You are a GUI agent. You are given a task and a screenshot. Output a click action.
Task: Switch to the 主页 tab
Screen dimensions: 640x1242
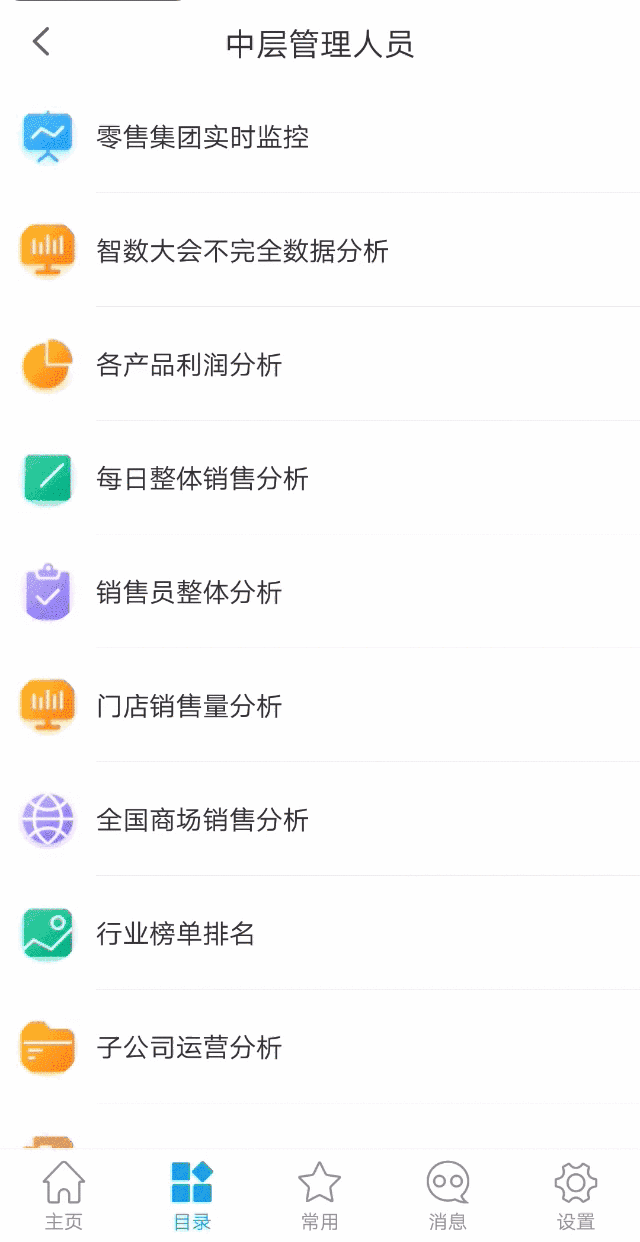pyautogui.click(x=64, y=1195)
